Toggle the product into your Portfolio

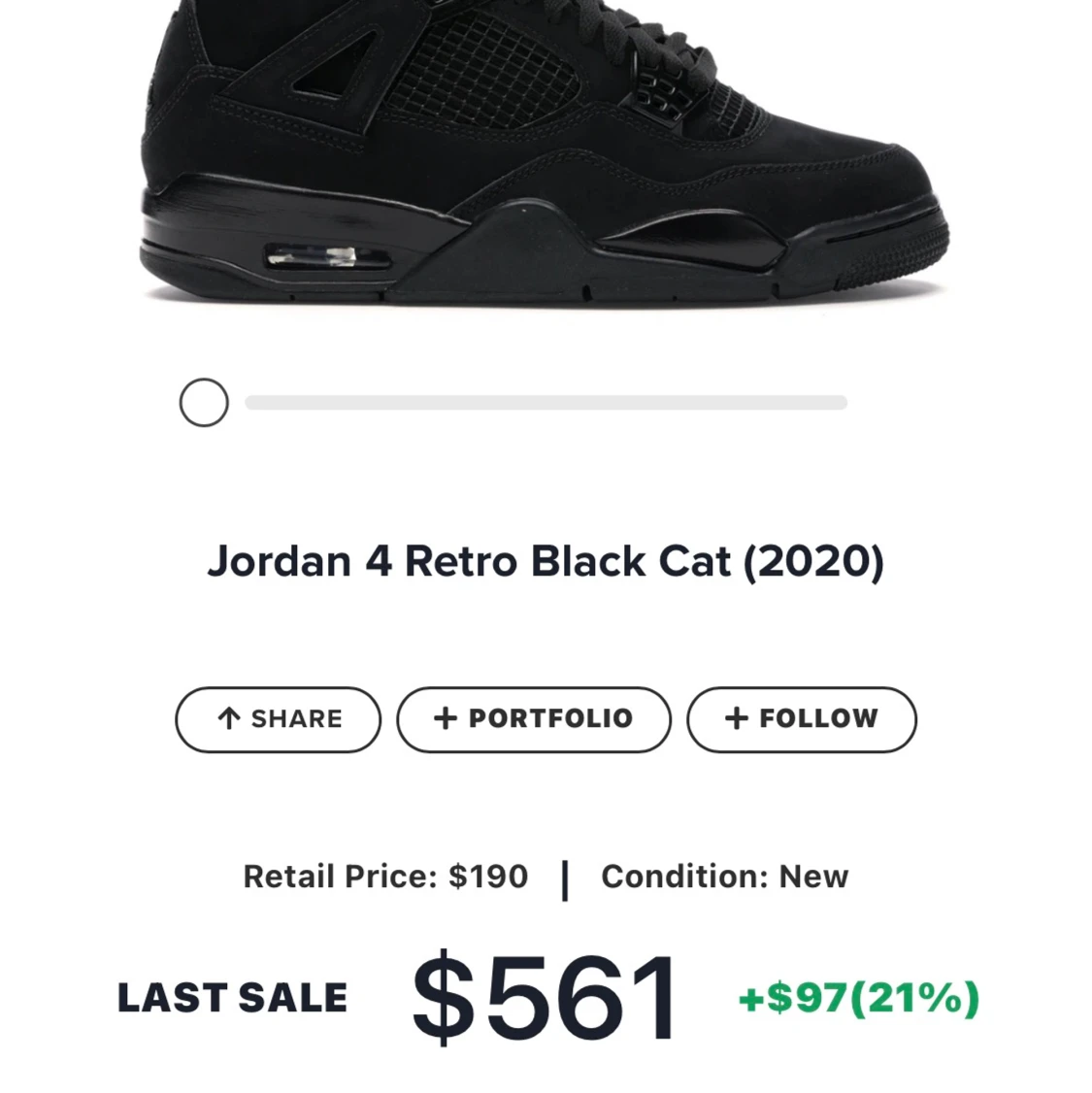(532, 718)
